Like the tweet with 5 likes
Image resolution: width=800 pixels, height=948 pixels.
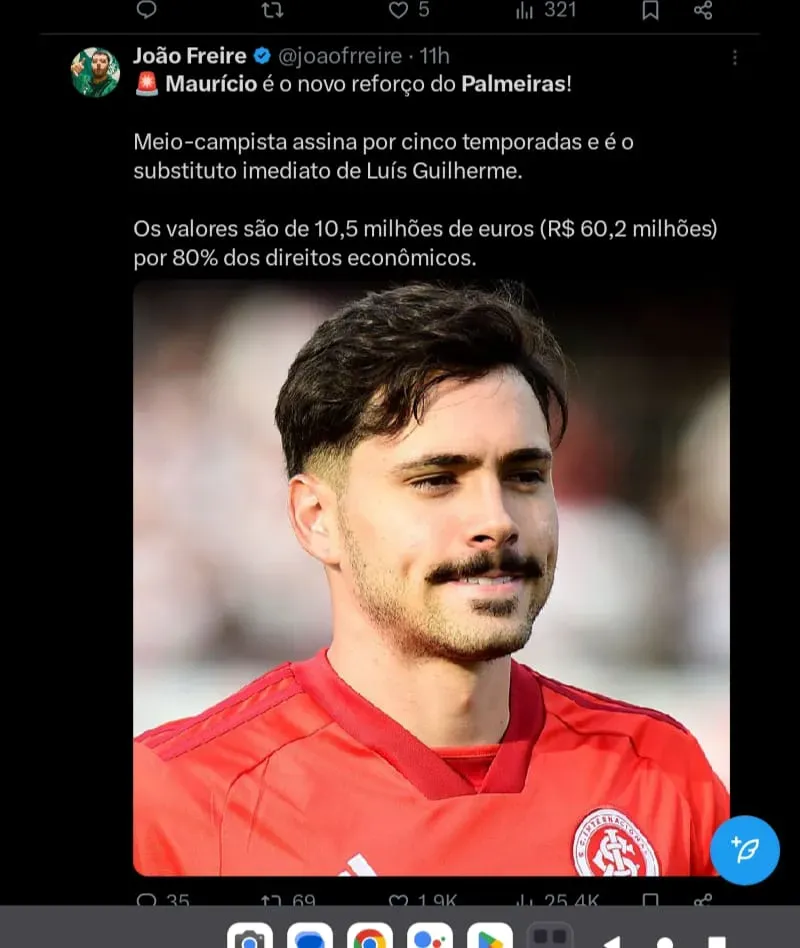click(398, 10)
